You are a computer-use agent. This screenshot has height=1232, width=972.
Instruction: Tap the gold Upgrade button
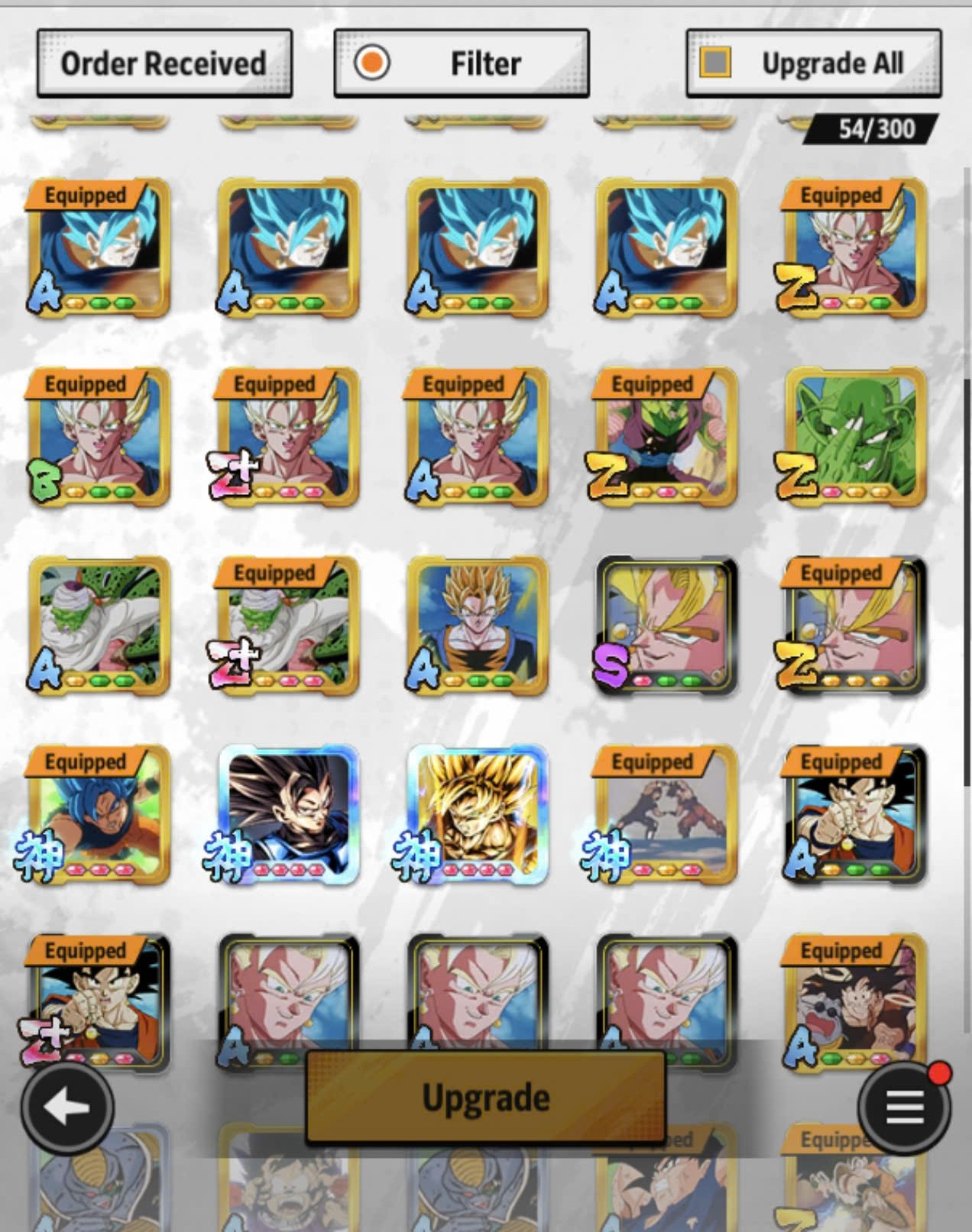pyautogui.click(x=486, y=1098)
